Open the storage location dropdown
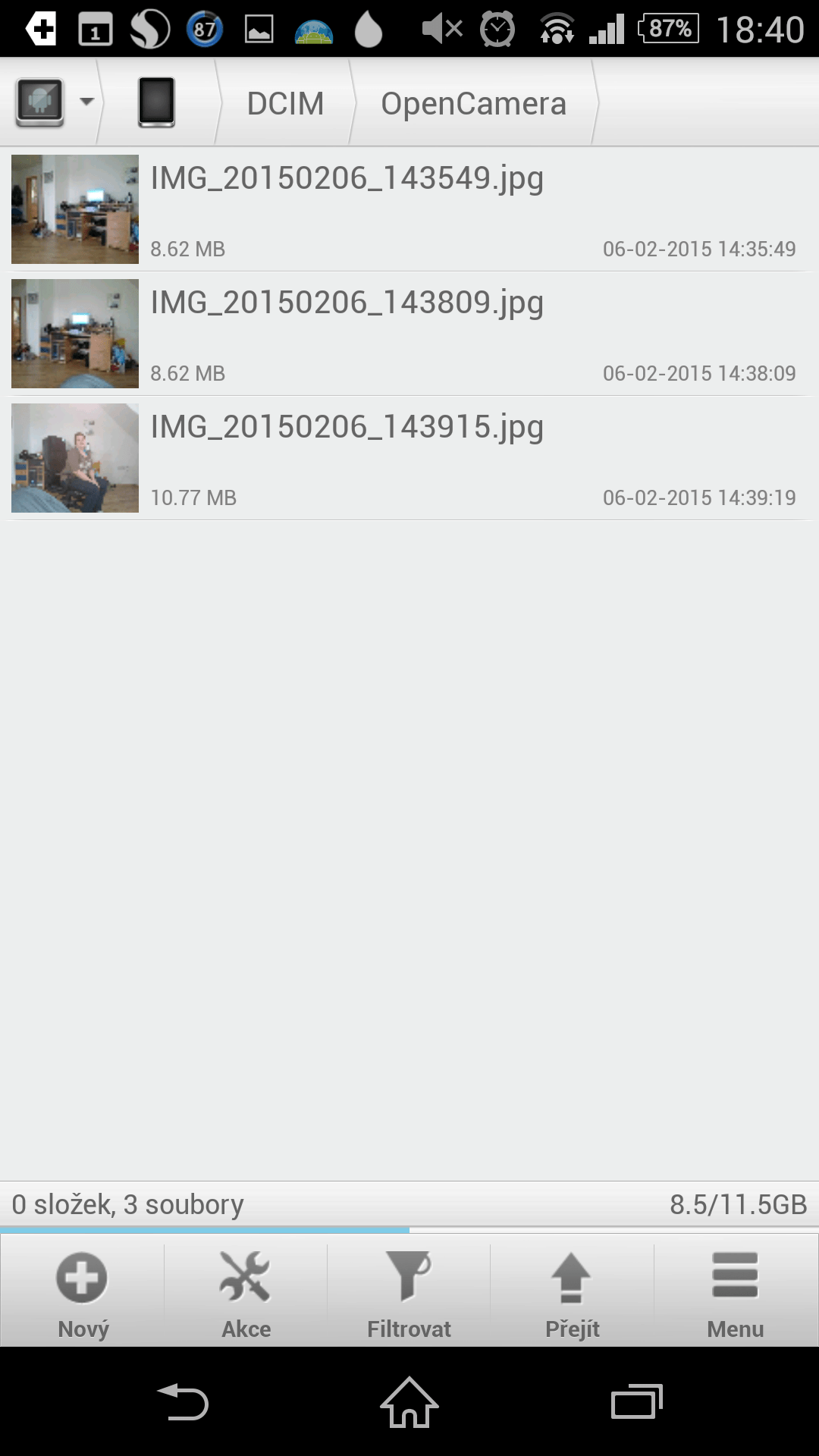This screenshot has width=819, height=1456. click(x=53, y=102)
